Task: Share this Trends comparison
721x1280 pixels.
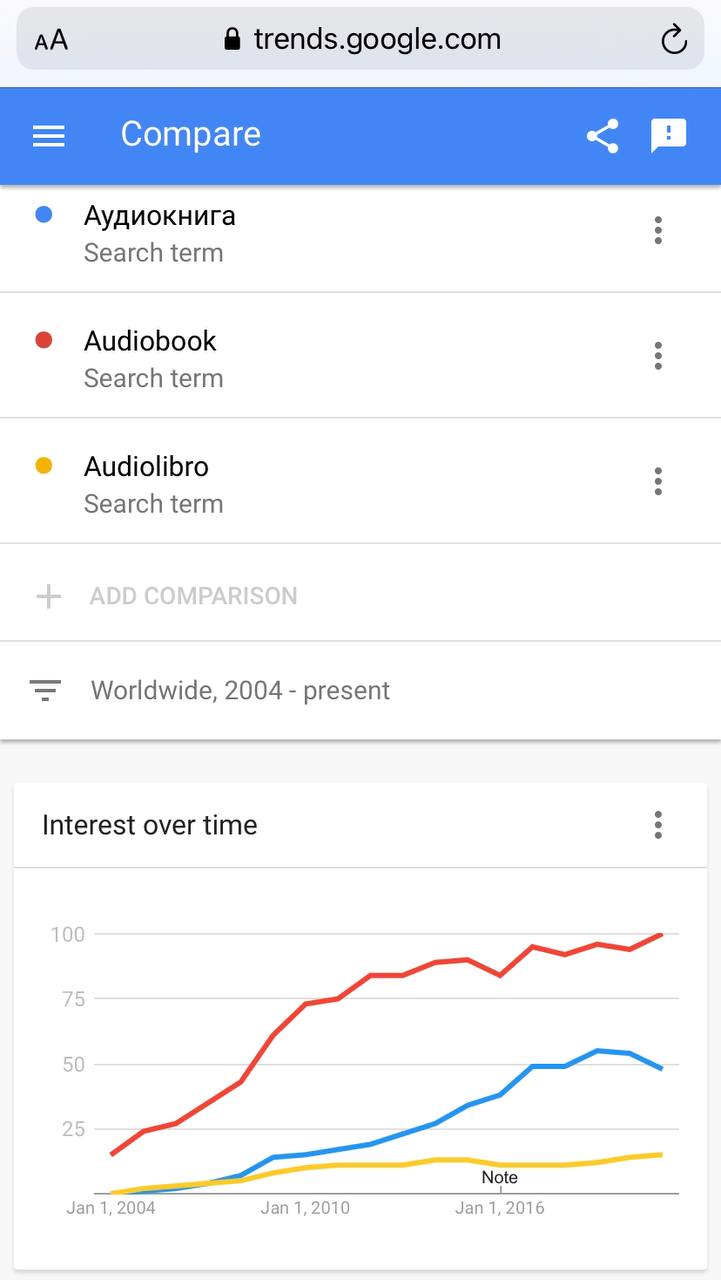Action: point(602,136)
